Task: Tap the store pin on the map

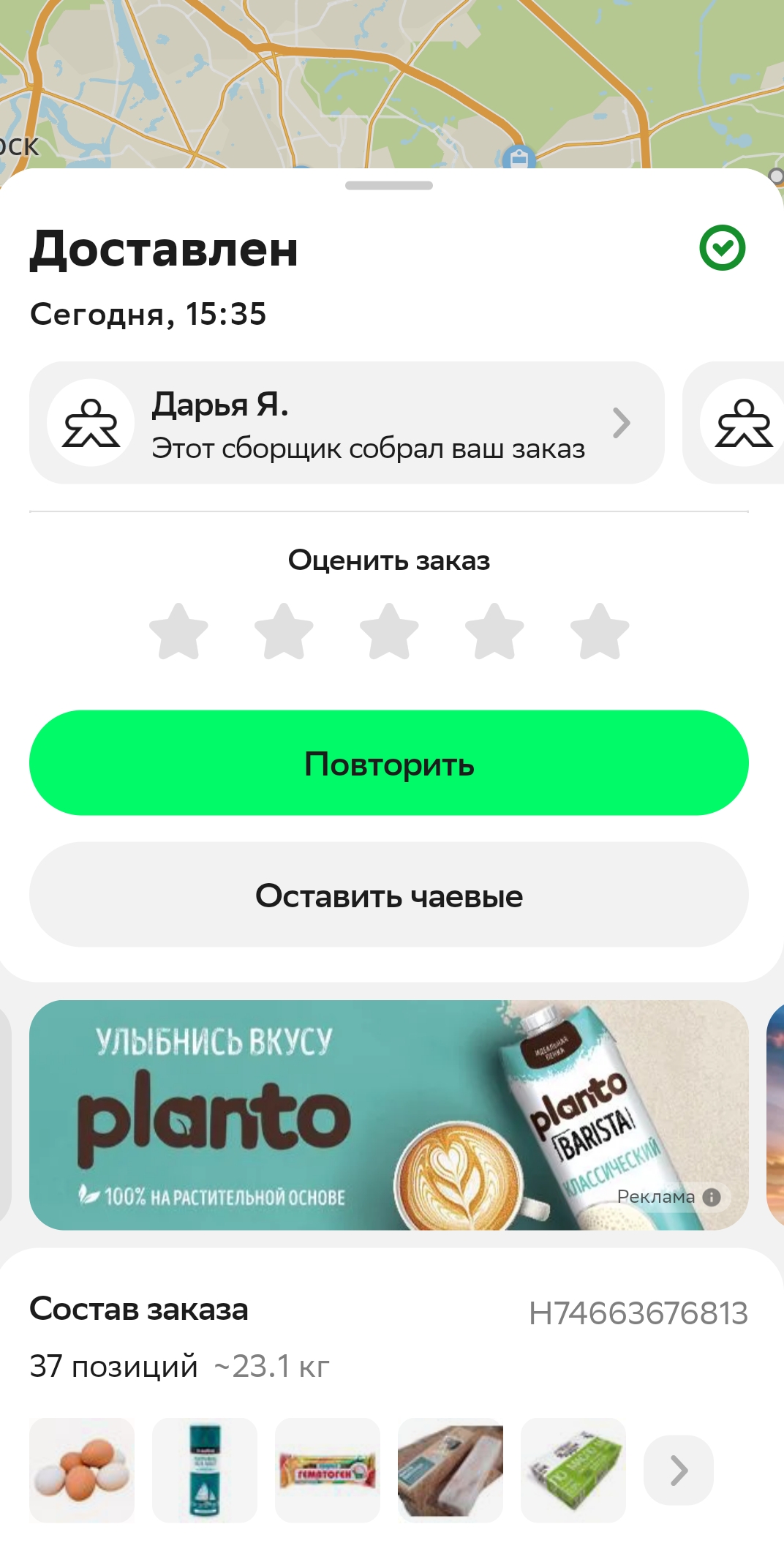Action: (x=519, y=157)
